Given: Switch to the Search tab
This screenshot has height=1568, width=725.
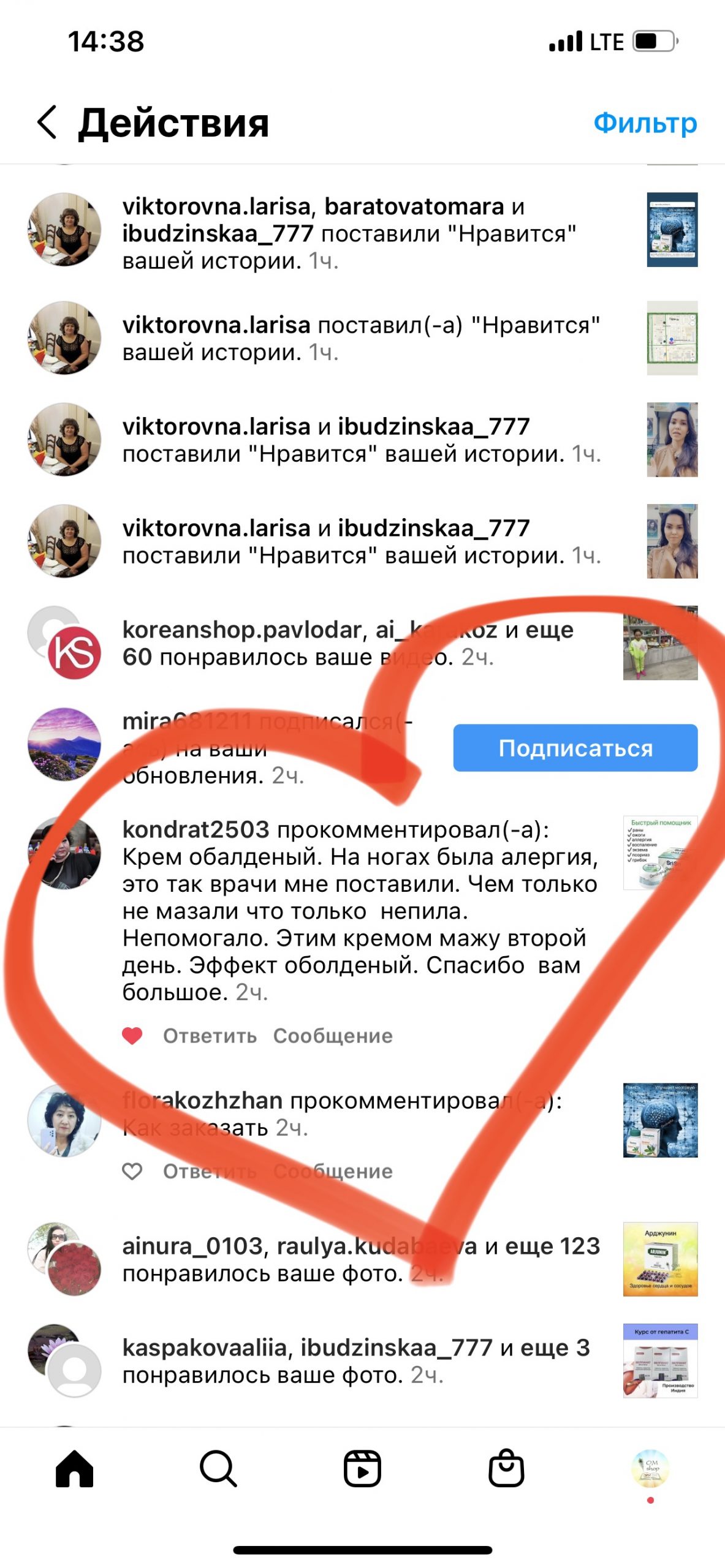Looking at the screenshot, I should coord(218,1469).
